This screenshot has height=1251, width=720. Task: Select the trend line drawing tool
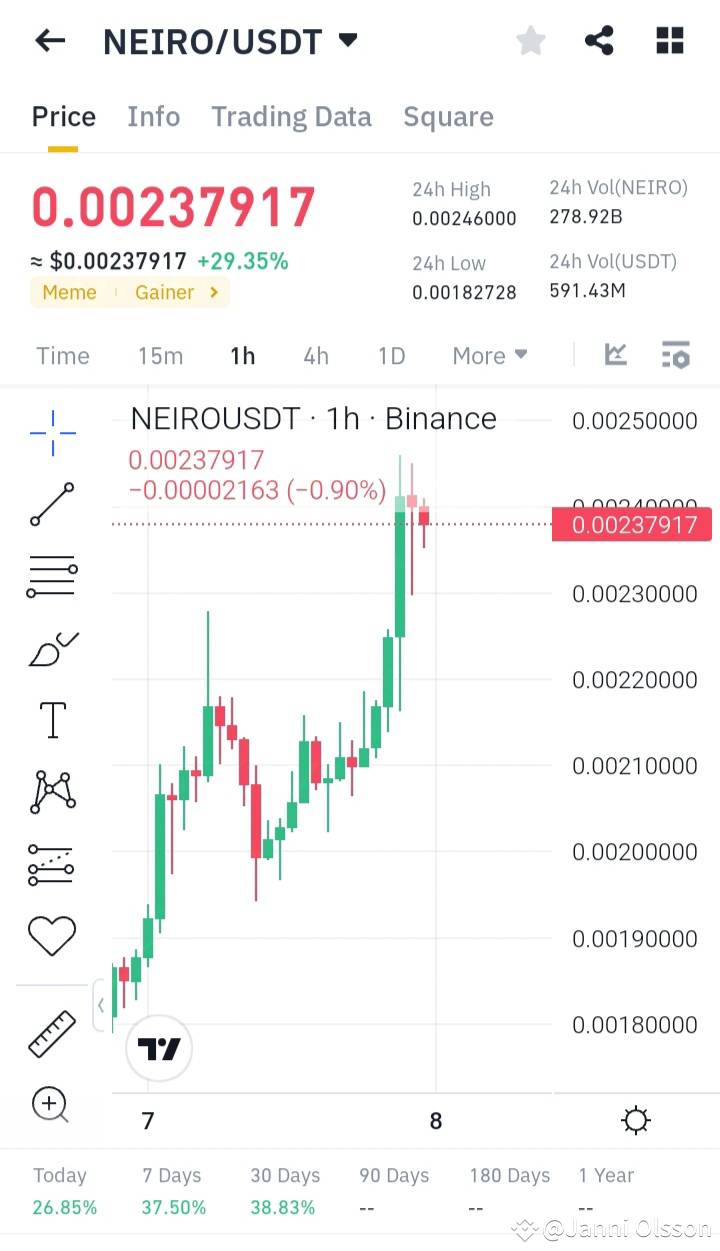click(x=51, y=503)
